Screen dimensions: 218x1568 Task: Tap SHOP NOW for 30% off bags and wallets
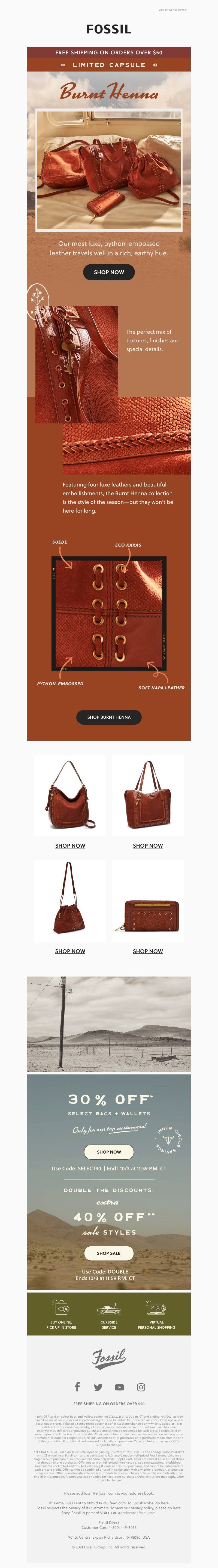click(x=109, y=1152)
